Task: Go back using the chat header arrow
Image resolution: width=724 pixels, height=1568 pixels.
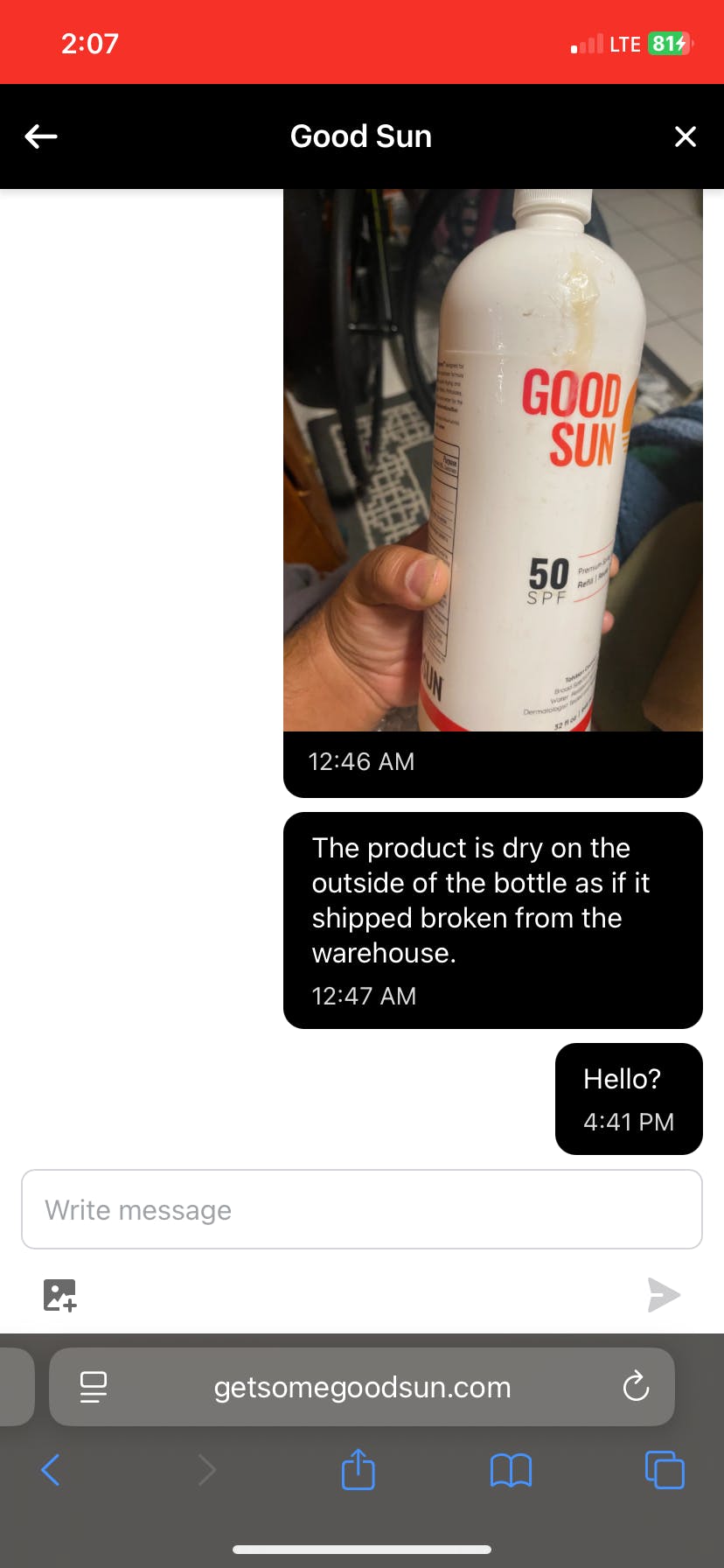Action: [41, 136]
